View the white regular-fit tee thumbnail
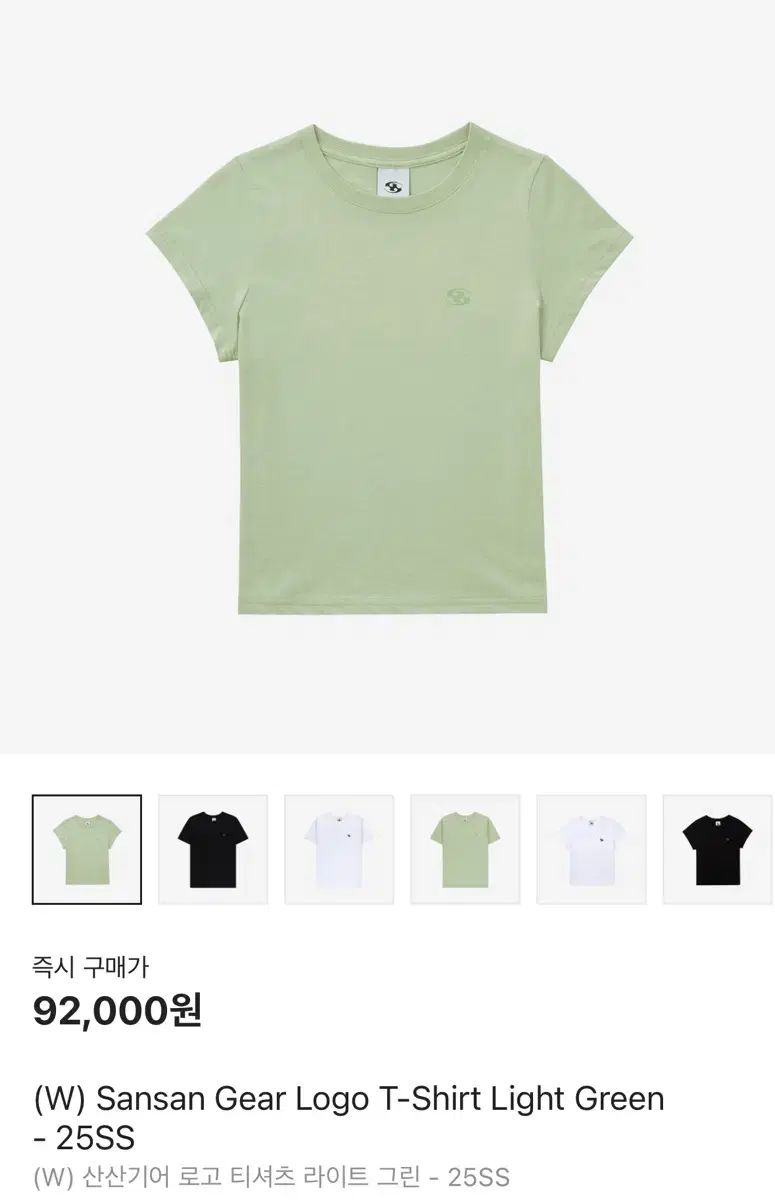775x1200 pixels. coord(339,849)
